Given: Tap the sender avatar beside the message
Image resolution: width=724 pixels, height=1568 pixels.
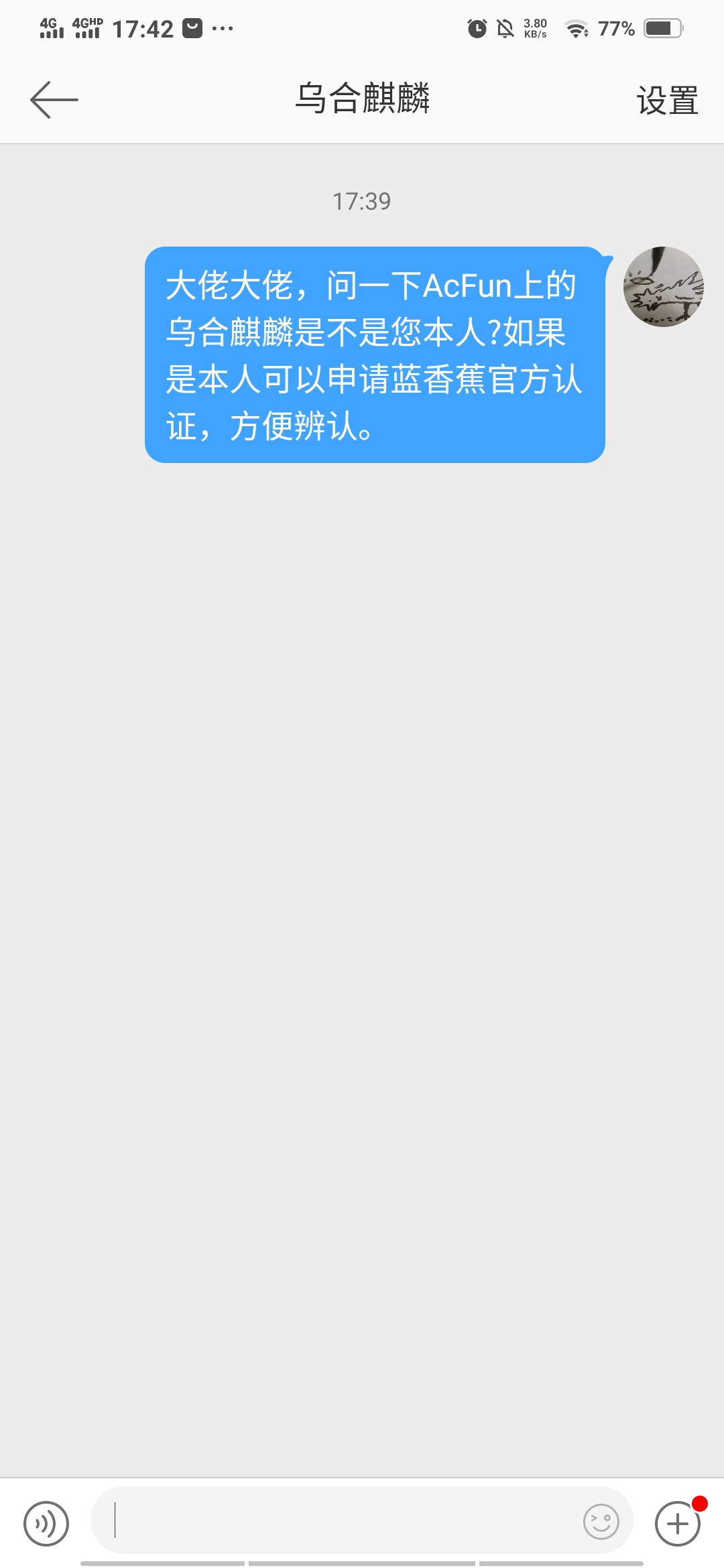Looking at the screenshot, I should (663, 287).
